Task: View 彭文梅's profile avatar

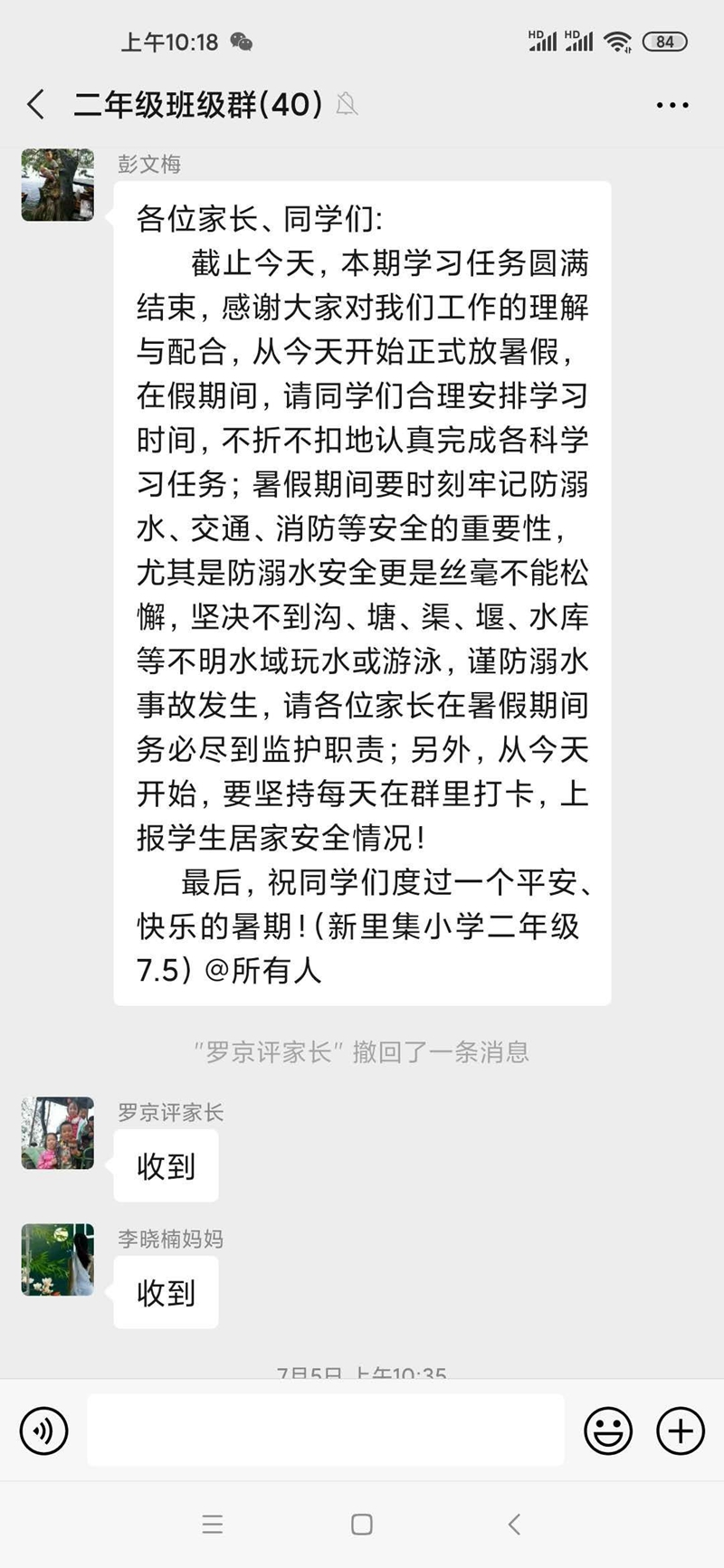Action: 58,185
